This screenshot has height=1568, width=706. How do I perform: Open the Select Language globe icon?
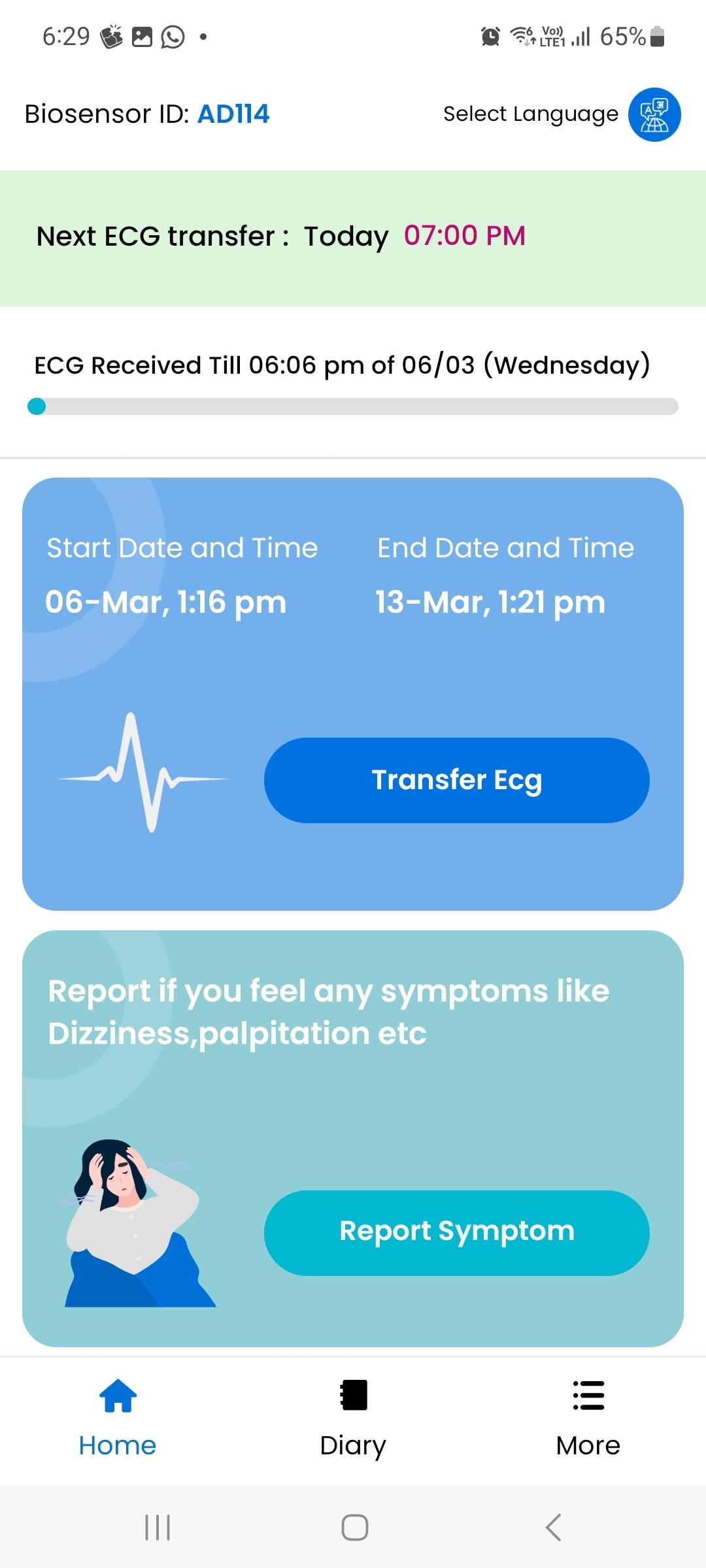click(654, 114)
